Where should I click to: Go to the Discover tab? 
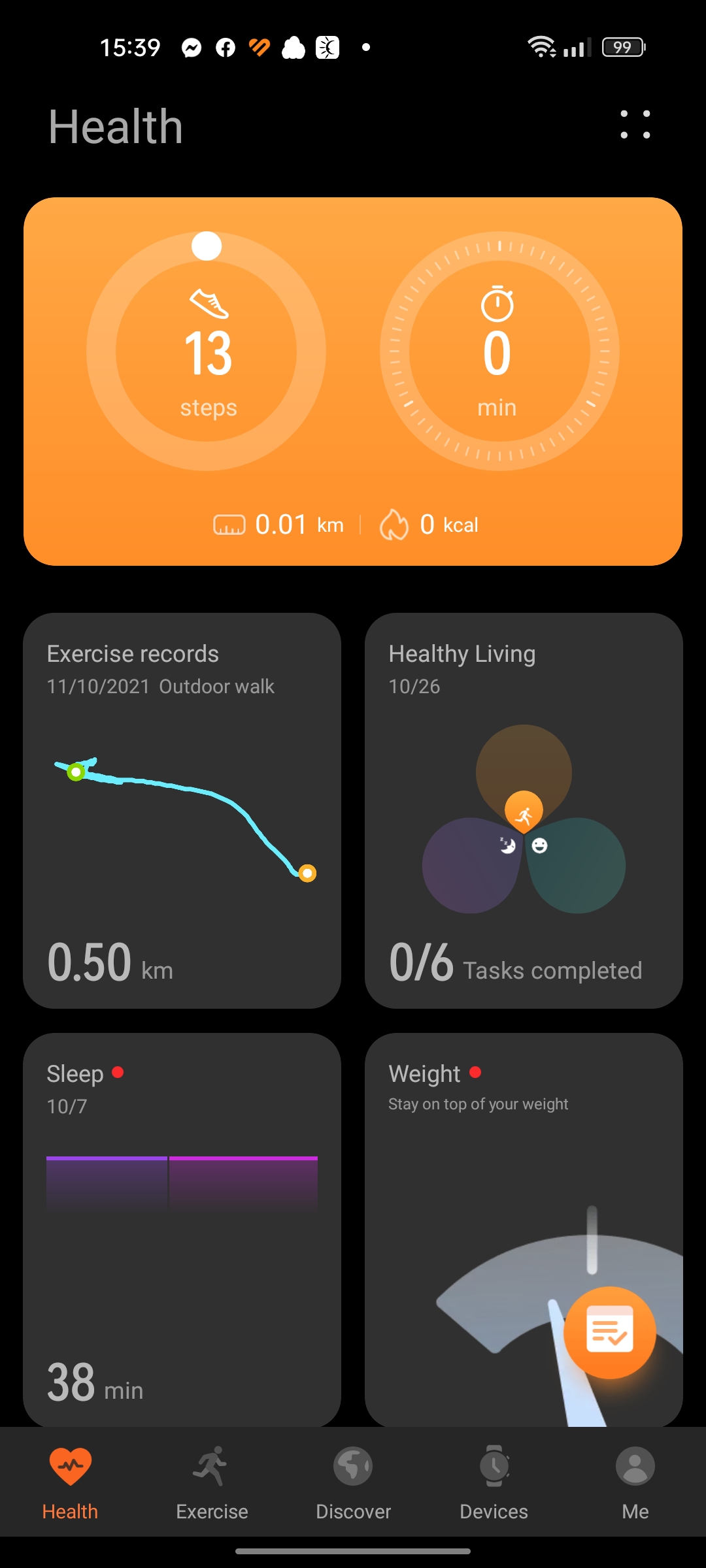pyautogui.click(x=353, y=1483)
